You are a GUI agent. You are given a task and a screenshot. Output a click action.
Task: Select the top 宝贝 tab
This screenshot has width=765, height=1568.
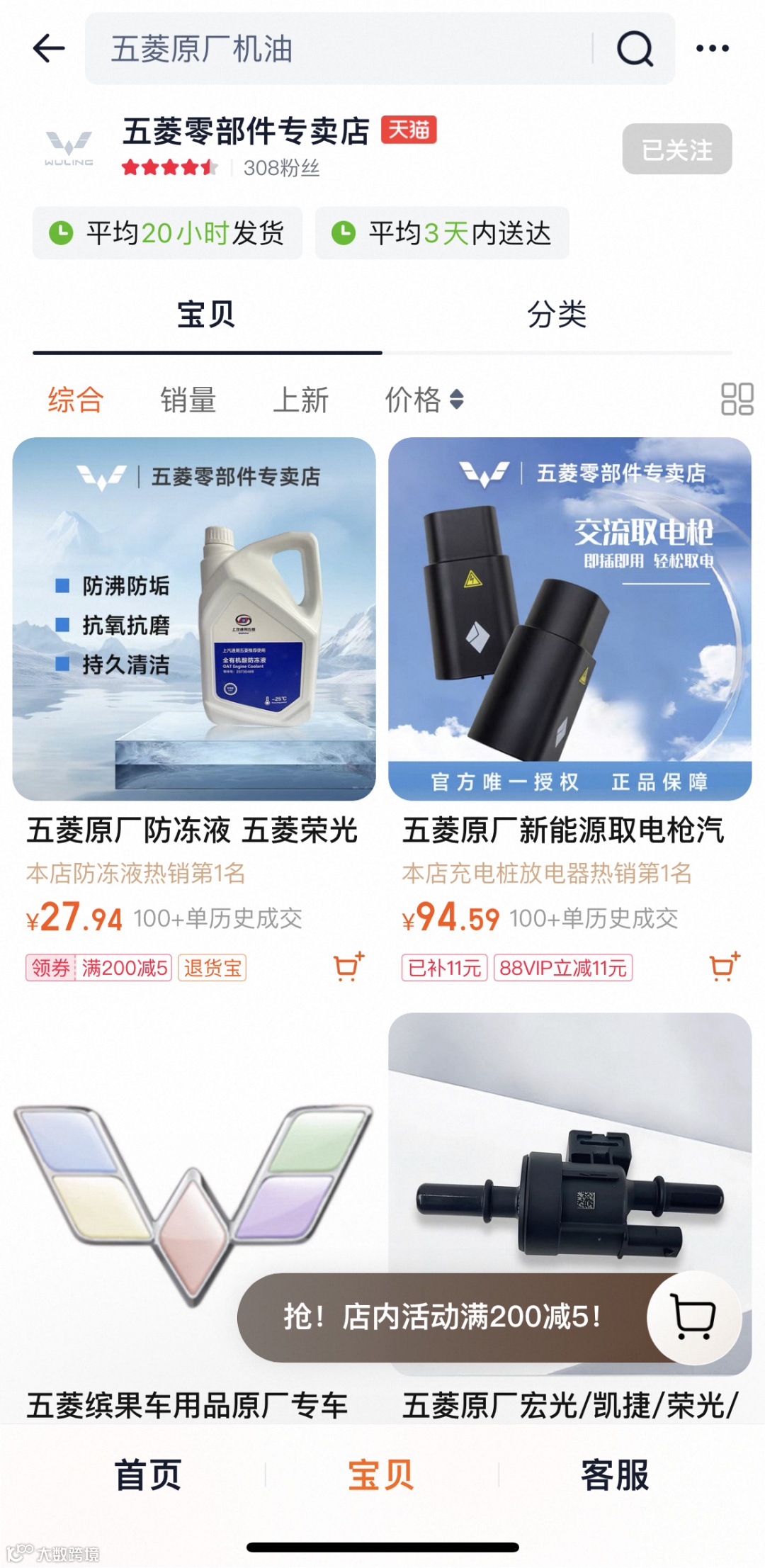206,315
